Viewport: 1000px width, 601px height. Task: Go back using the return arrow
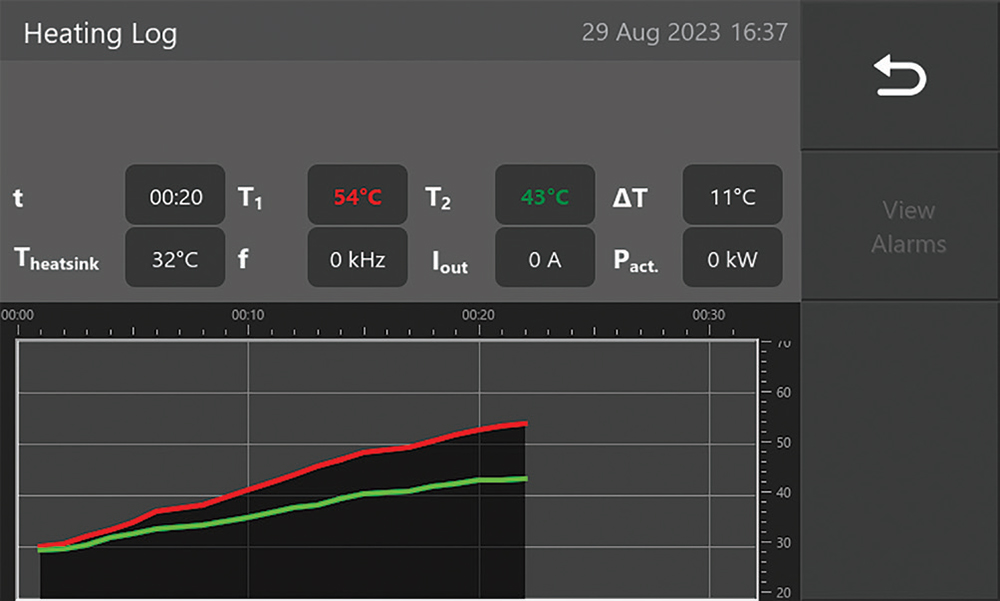click(900, 77)
